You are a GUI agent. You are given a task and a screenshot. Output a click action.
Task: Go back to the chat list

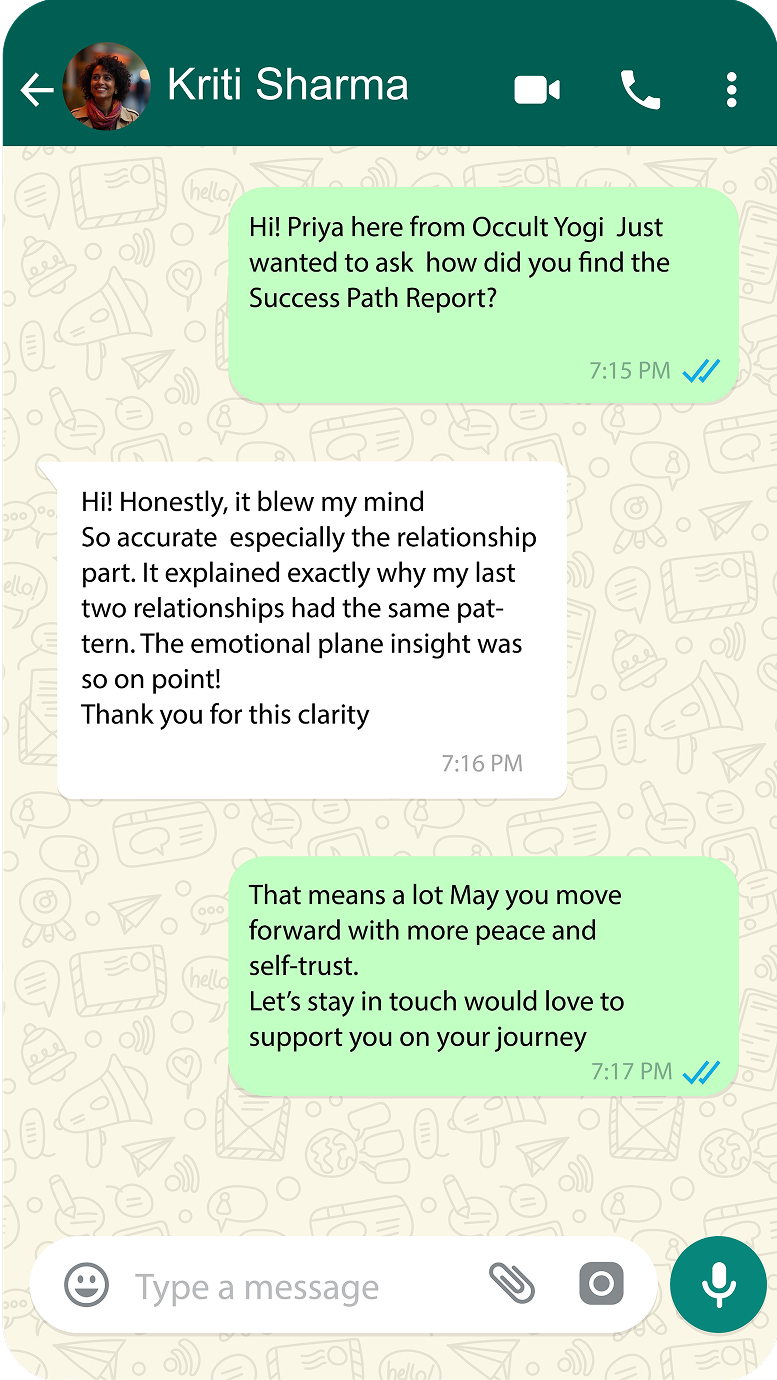(37, 90)
